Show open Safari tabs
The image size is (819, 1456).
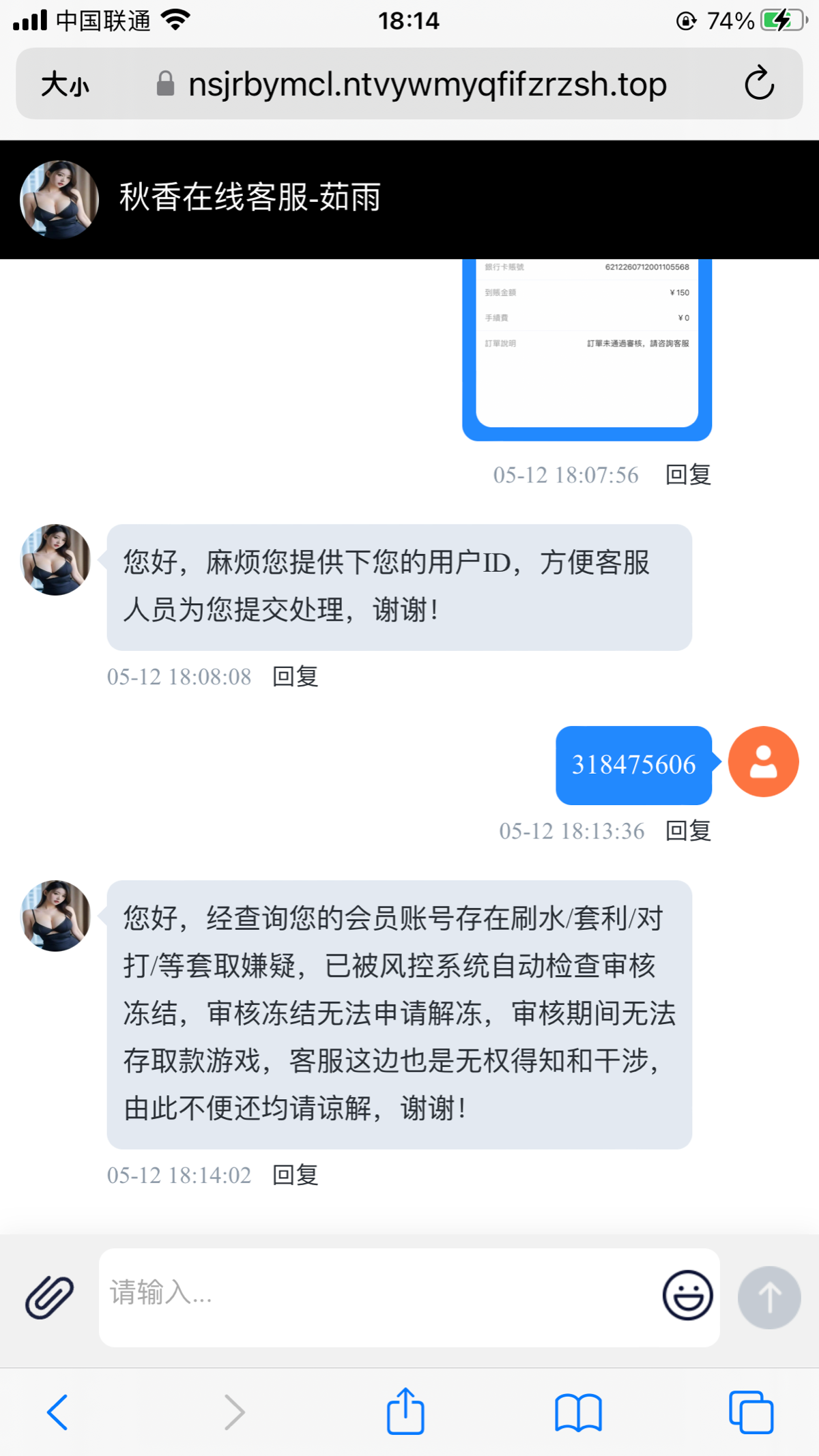point(751,1412)
